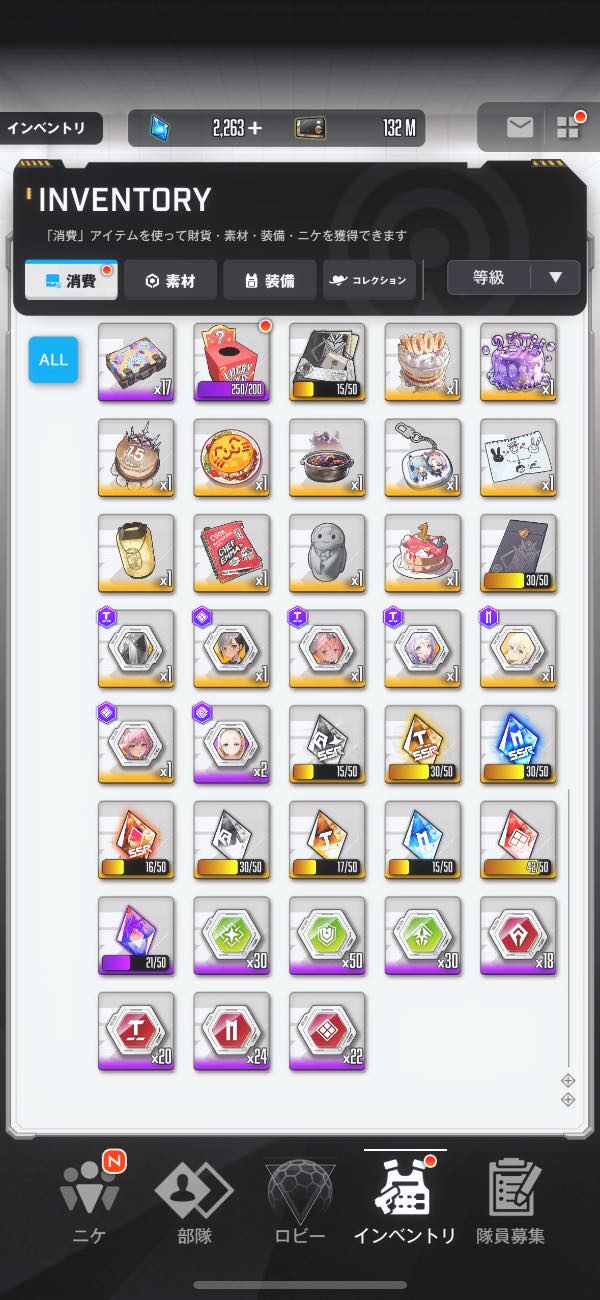Open the purple cake item
Viewport: 600px width, 1300px height.
tap(519, 360)
